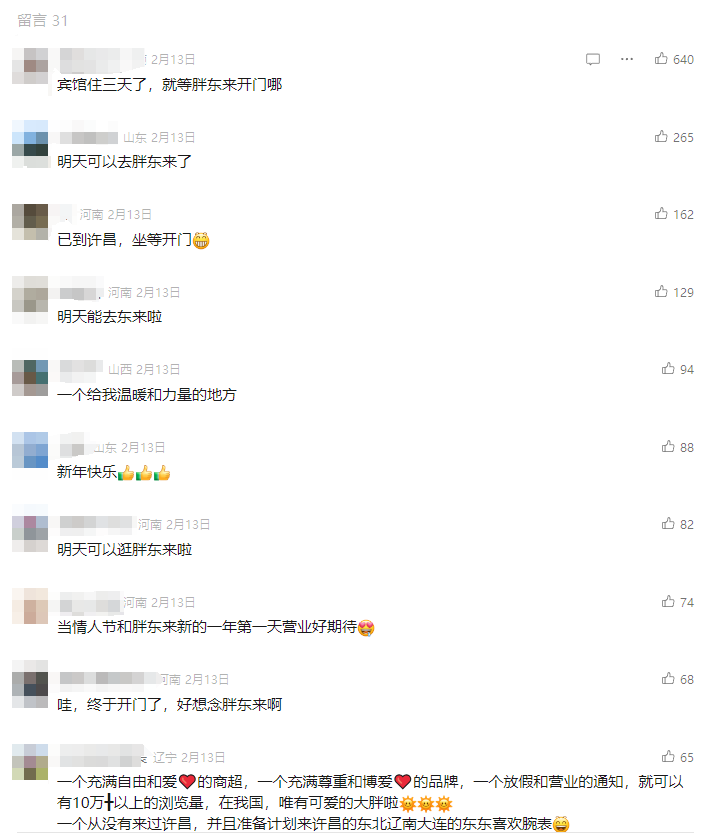
Task: Like the comment 明天可以去胖东来了
Action: pos(661,137)
